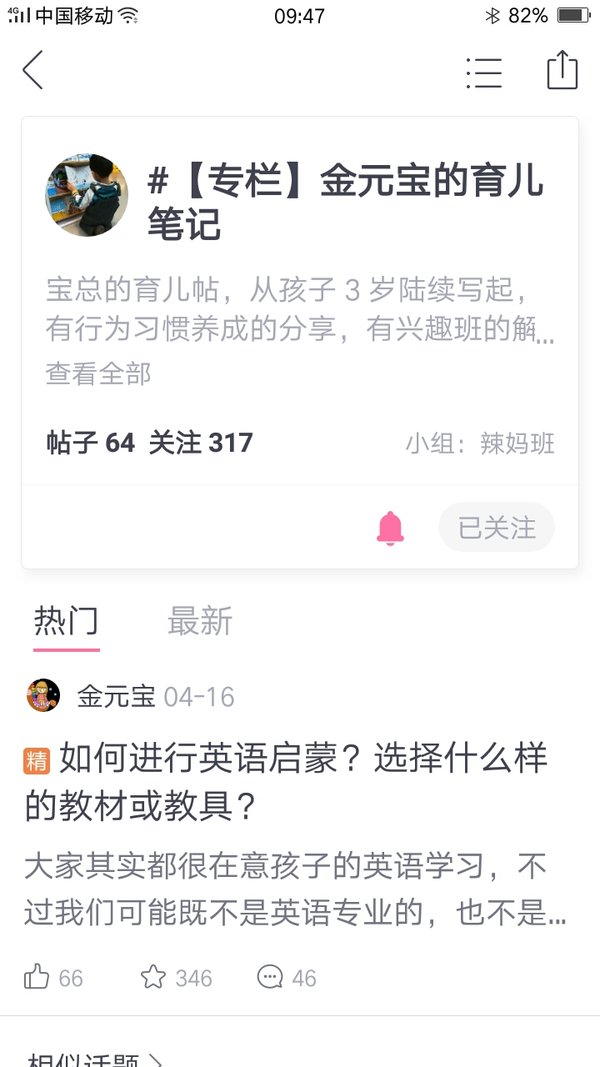Favorite the post with 346 stars
Viewport: 600px width, 1067px height.
176,978
